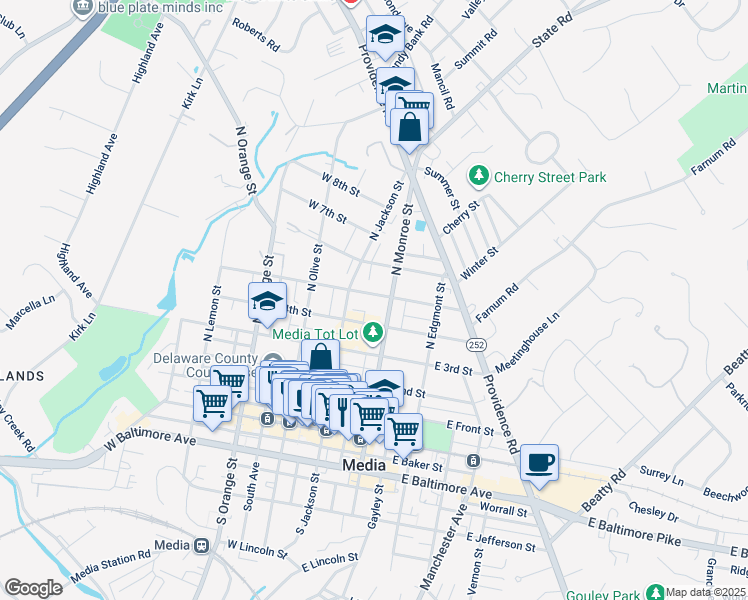Tap the Gouley Park pin
The width and height of the screenshot is (748, 600).
(655, 593)
